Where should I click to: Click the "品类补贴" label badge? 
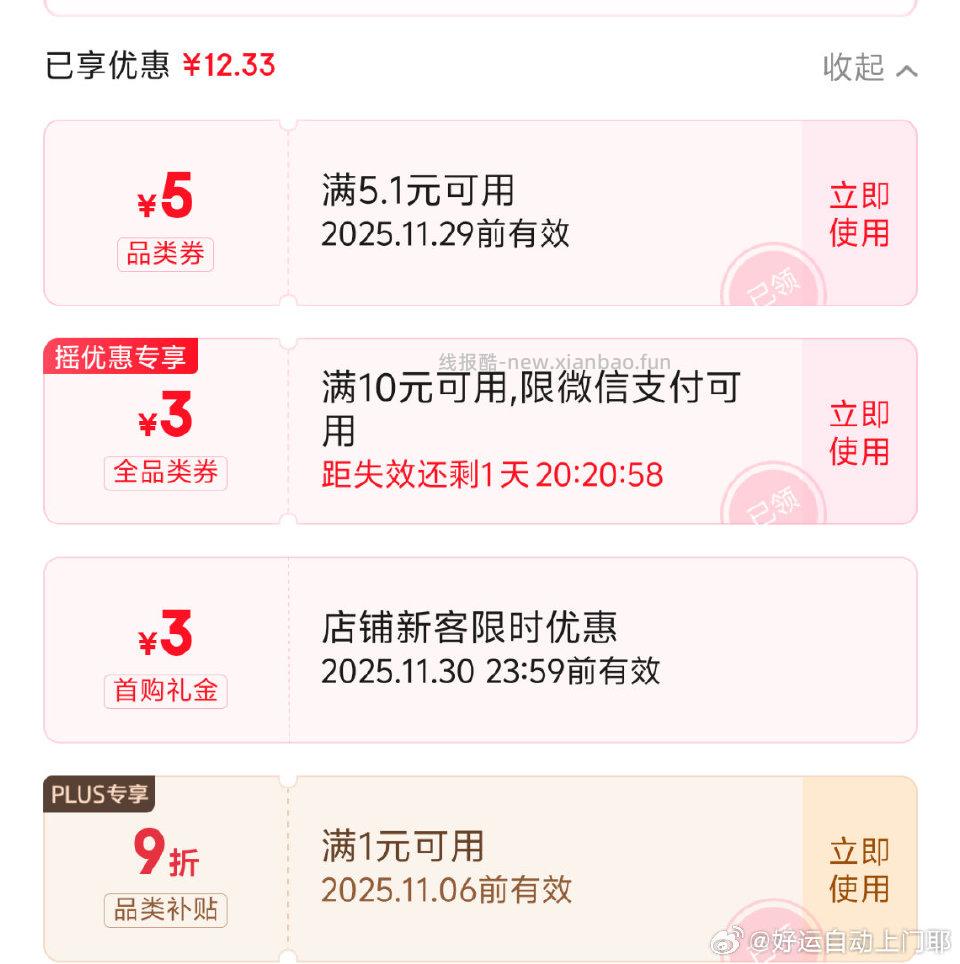coord(167,908)
